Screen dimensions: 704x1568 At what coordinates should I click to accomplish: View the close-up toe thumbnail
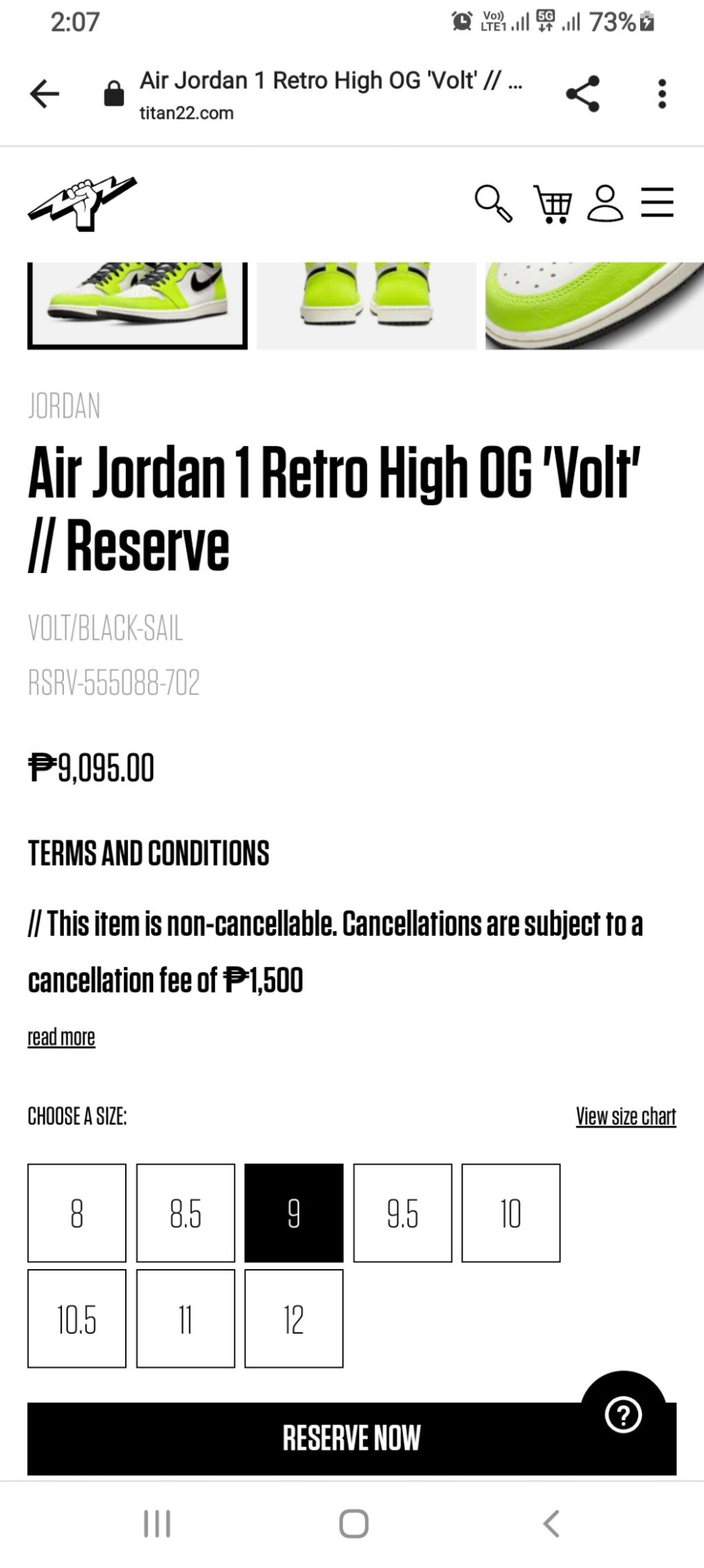[x=594, y=305]
